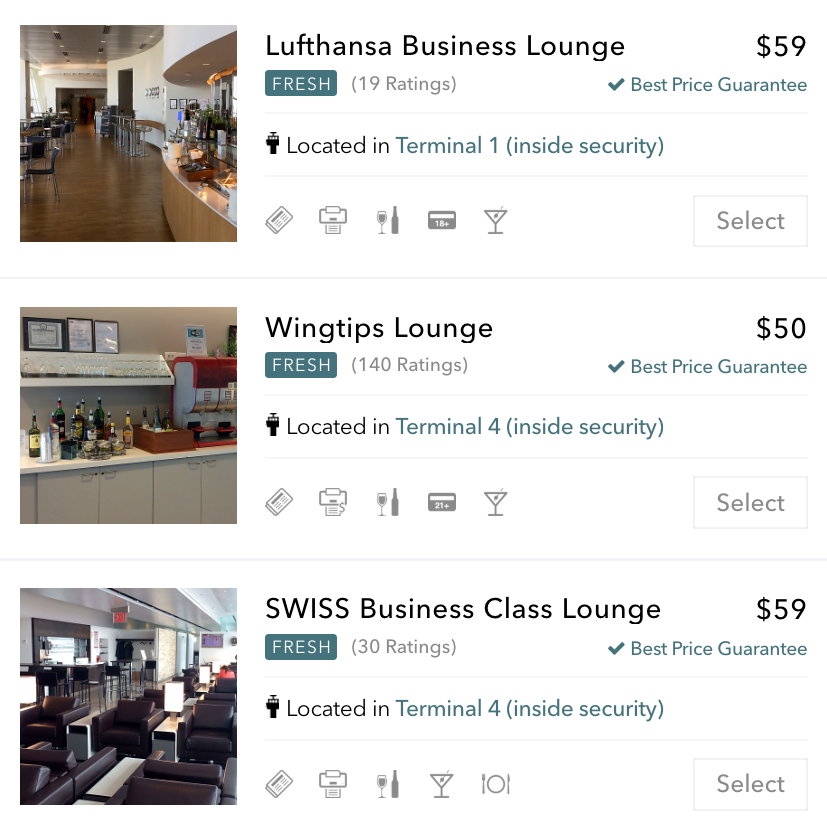827x824 pixels.
Task: Open Terminal 1 location link for Lufthansa lounge
Action: coord(529,146)
